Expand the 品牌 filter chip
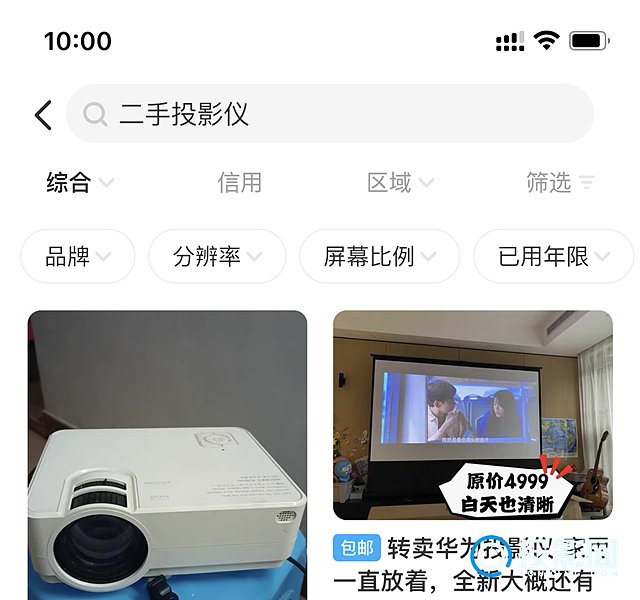Screen dimensions: 640x600 point(77,256)
